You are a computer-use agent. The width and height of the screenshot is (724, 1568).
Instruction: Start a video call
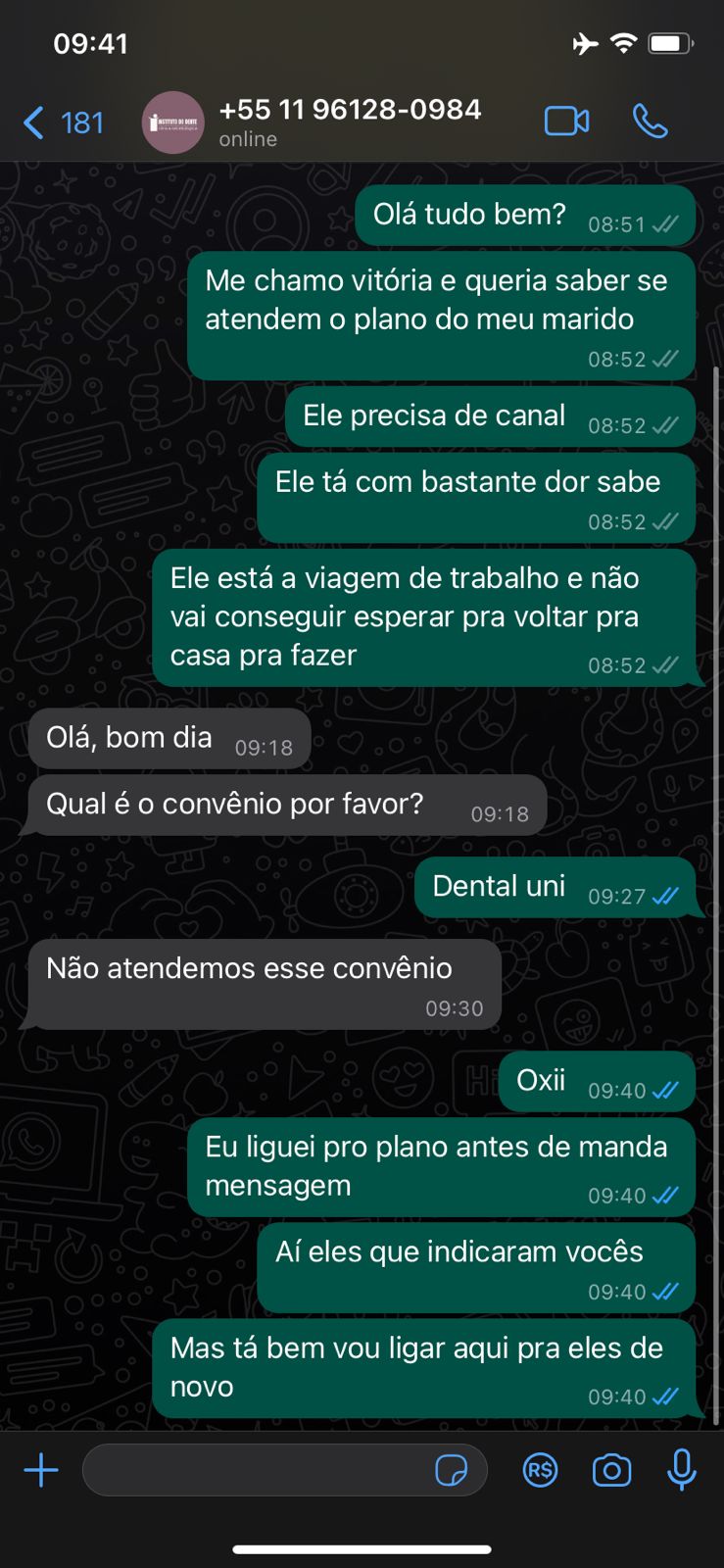(x=566, y=122)
